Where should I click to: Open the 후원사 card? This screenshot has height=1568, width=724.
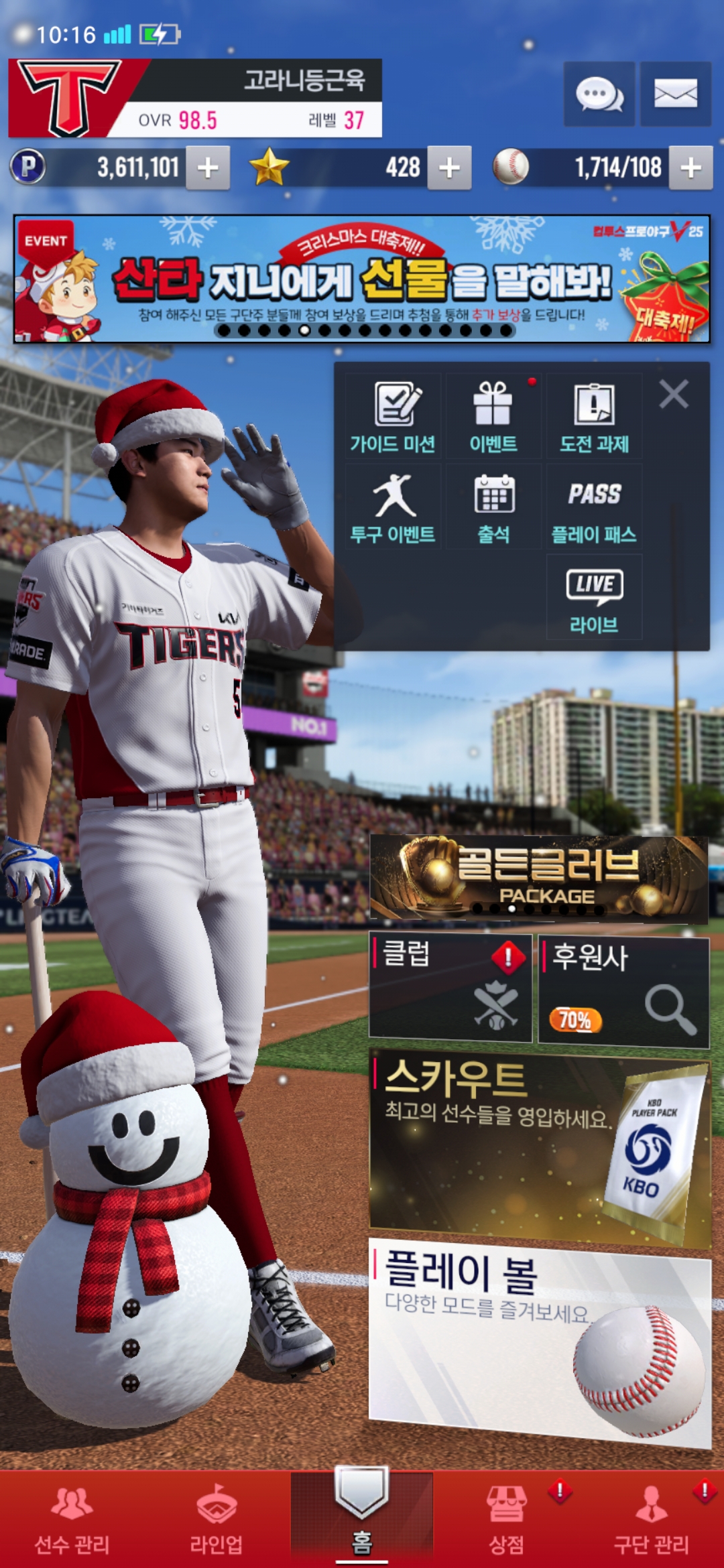coord(623,991)
